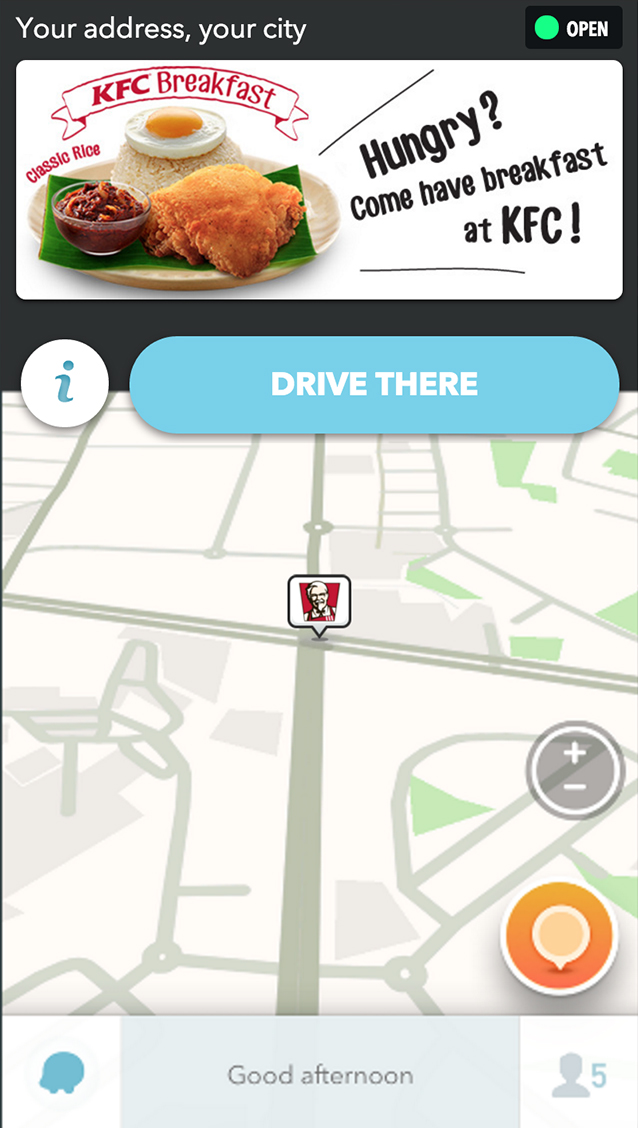638x1128 pixels.
Task: Tap the Good afternoon bar
Action: click(x=320, y=1075)
